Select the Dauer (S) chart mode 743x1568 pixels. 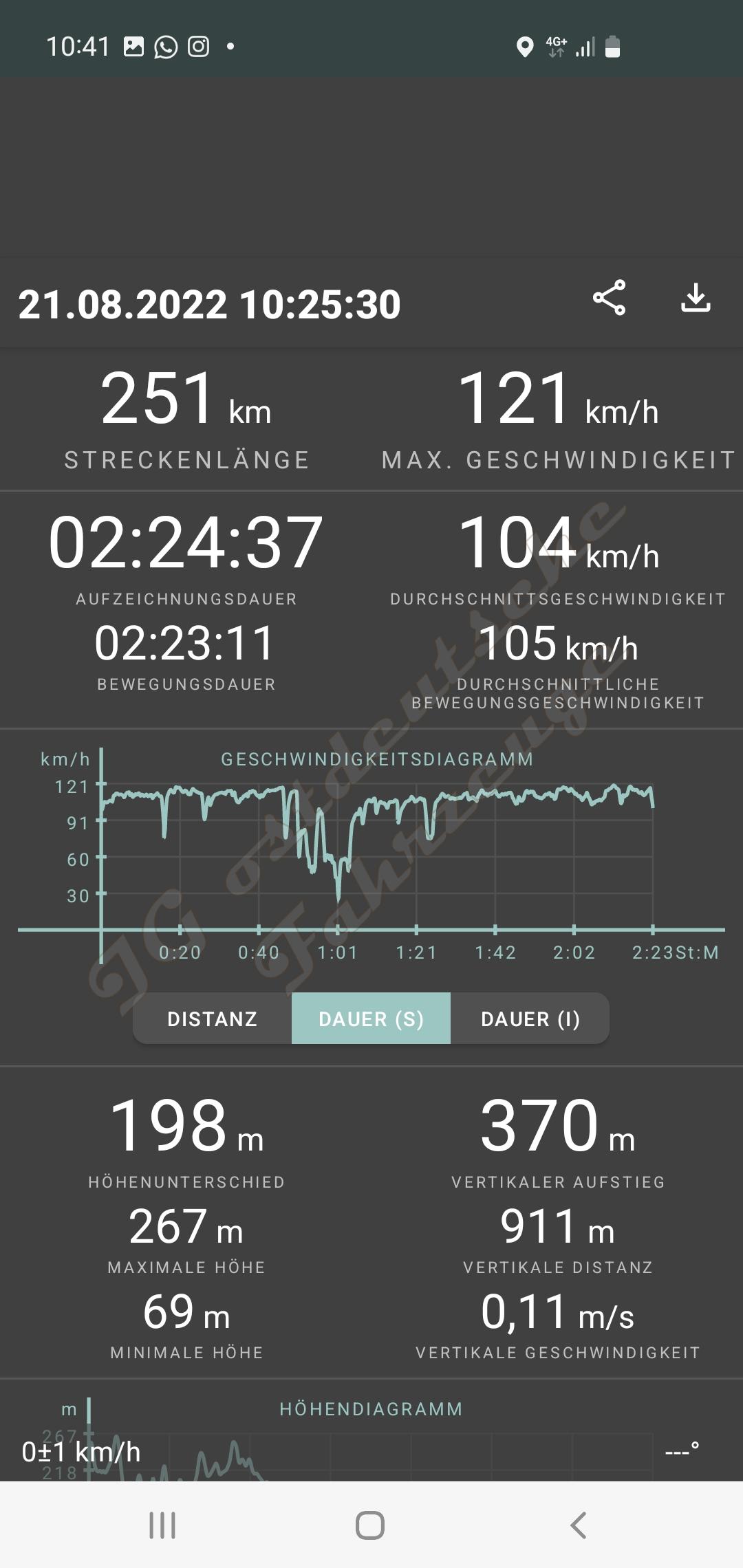(371, 1019)
